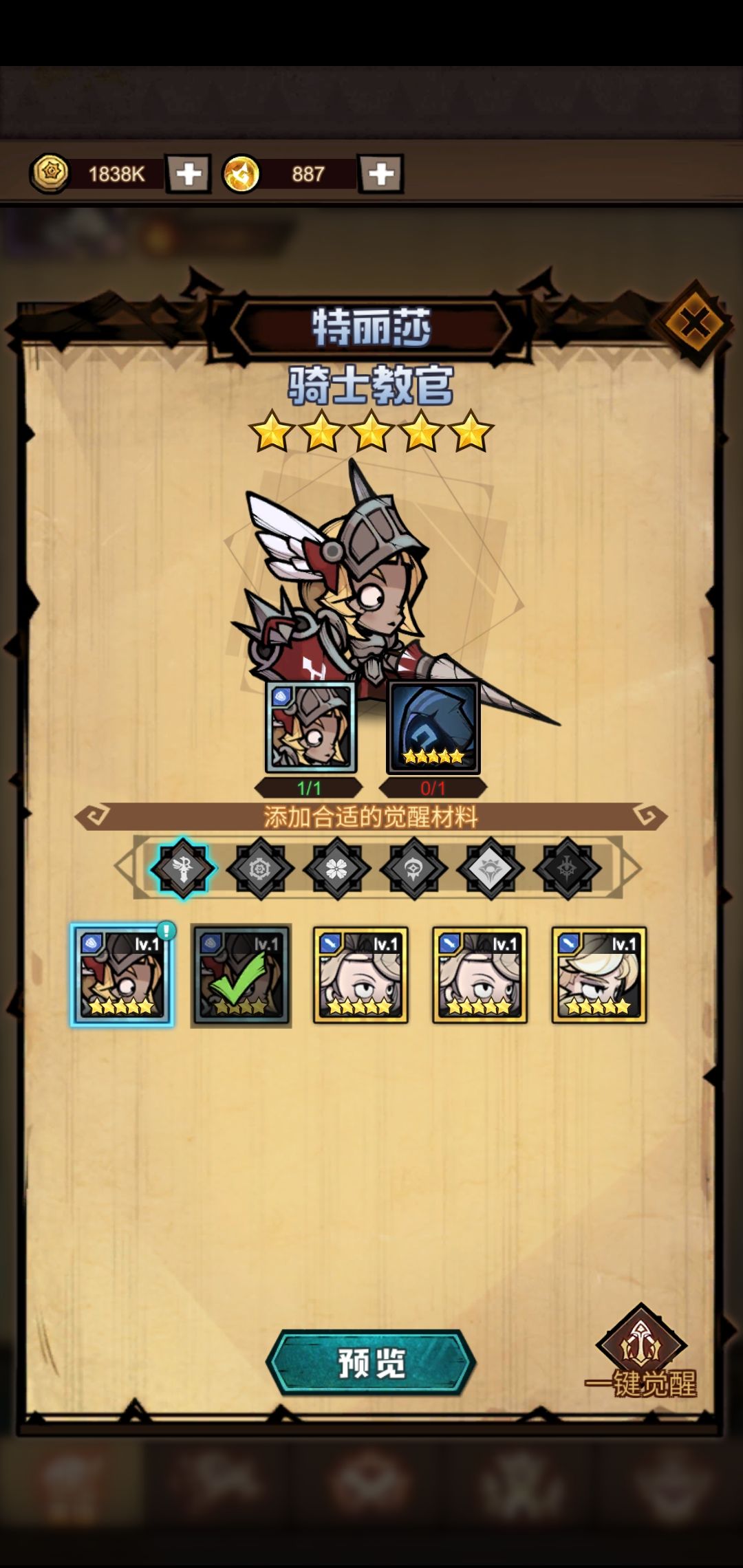743x1568 pixels.
Task: Select the dark faction filter at the end
Action: pyautogui.click(x=568, y=869)
